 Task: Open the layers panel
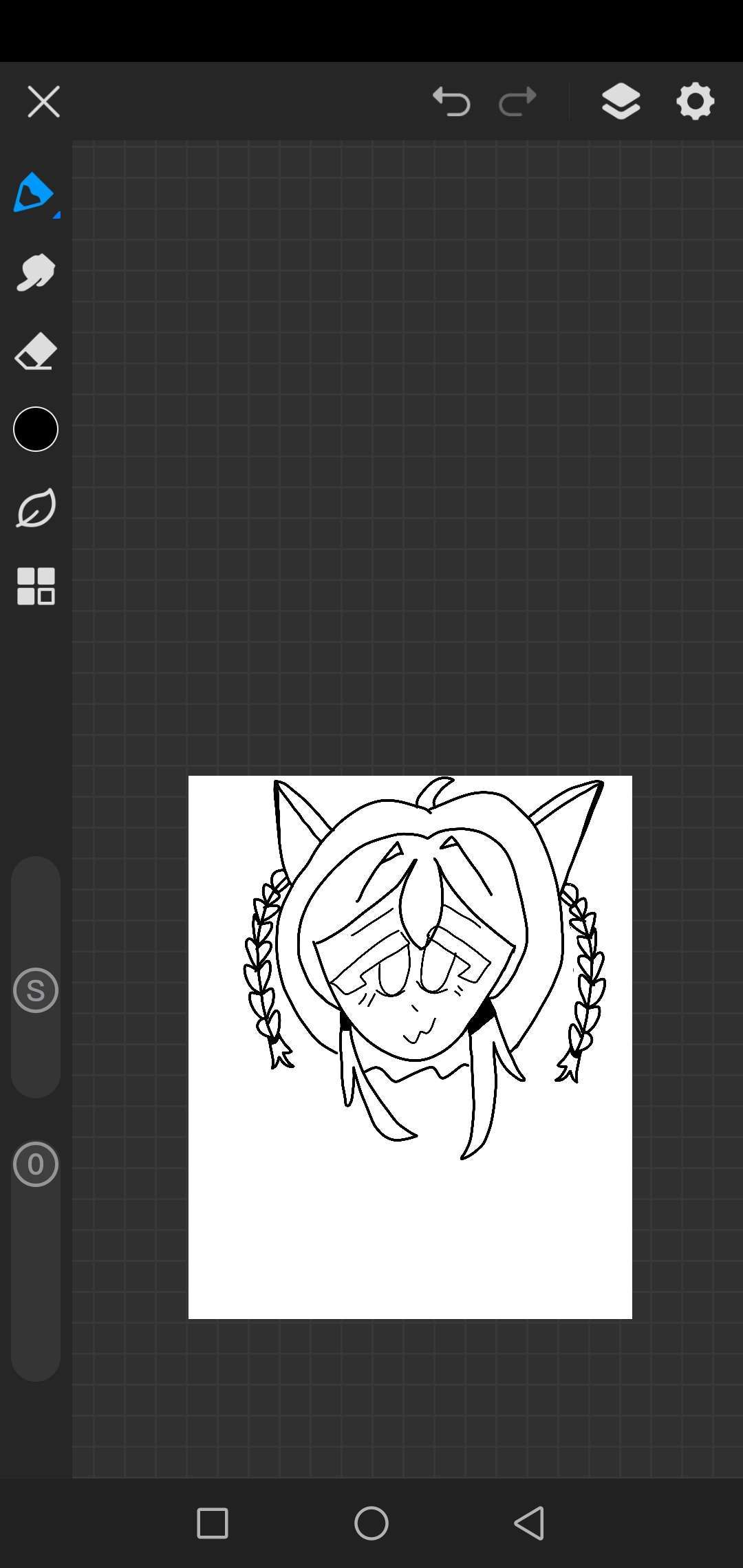point(621,102)
